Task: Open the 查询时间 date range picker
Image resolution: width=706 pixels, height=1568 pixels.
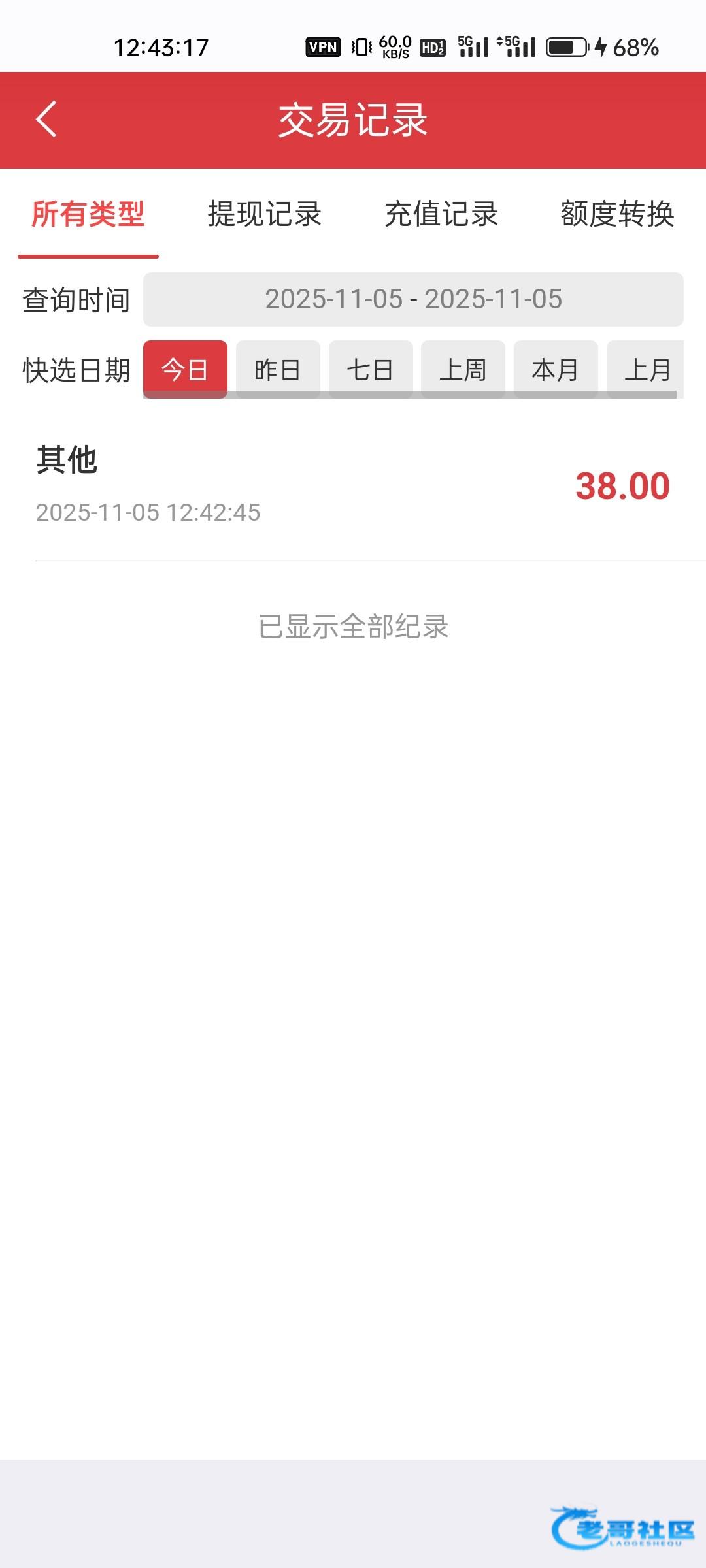Action: point(413,300)
